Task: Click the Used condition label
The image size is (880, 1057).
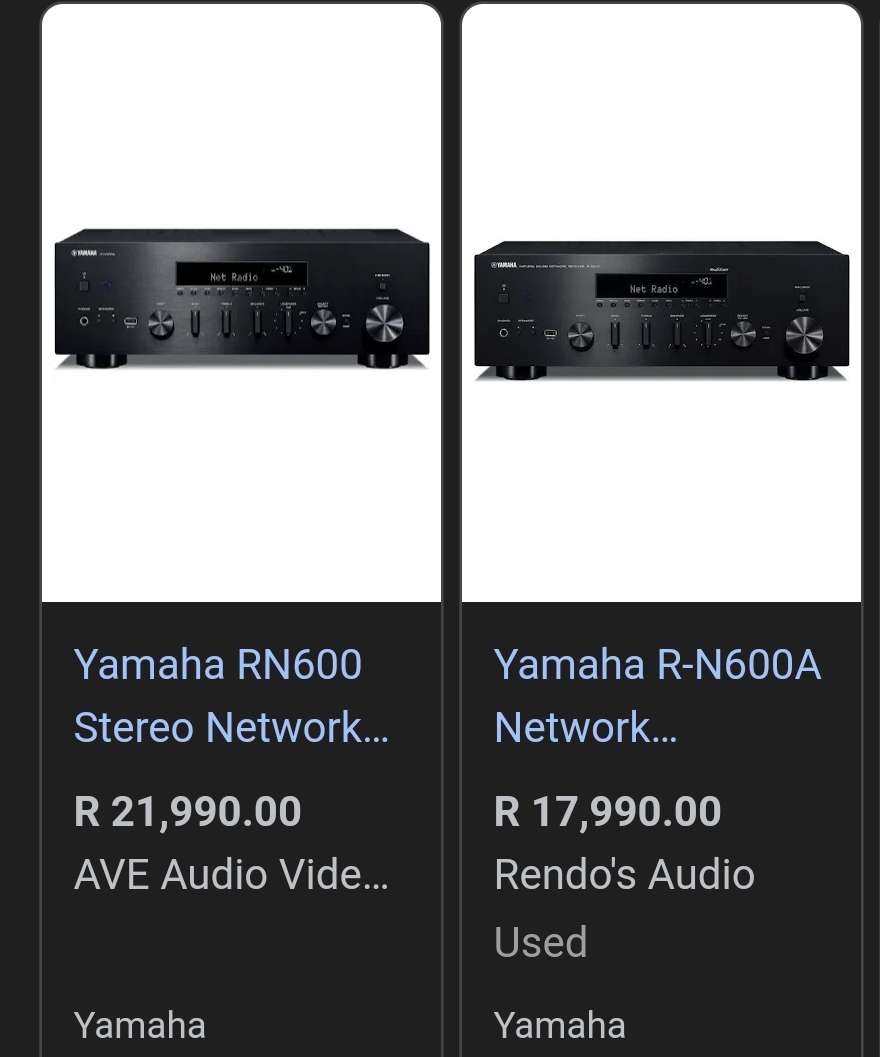Action: [540, 941]
